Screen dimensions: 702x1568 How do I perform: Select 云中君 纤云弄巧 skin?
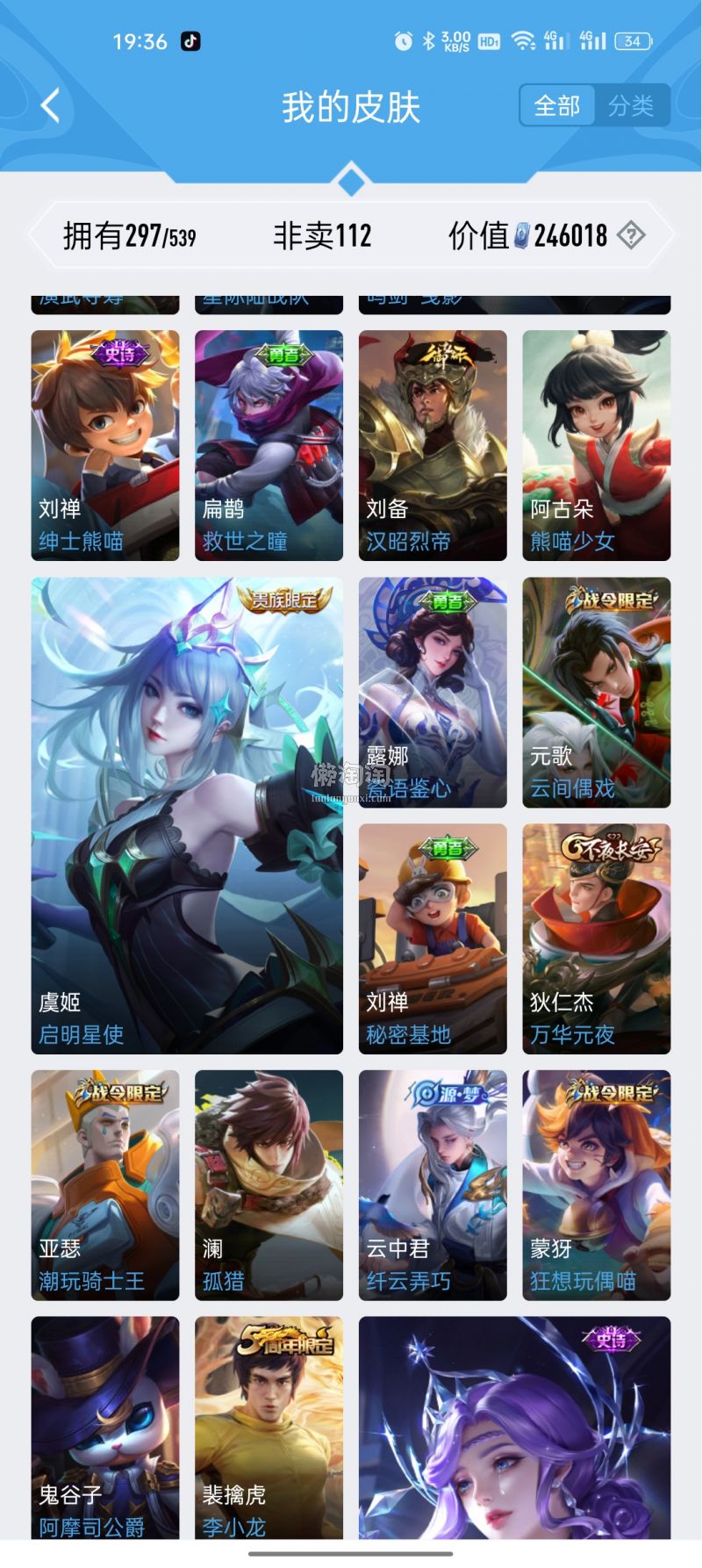coord(433,1184)
